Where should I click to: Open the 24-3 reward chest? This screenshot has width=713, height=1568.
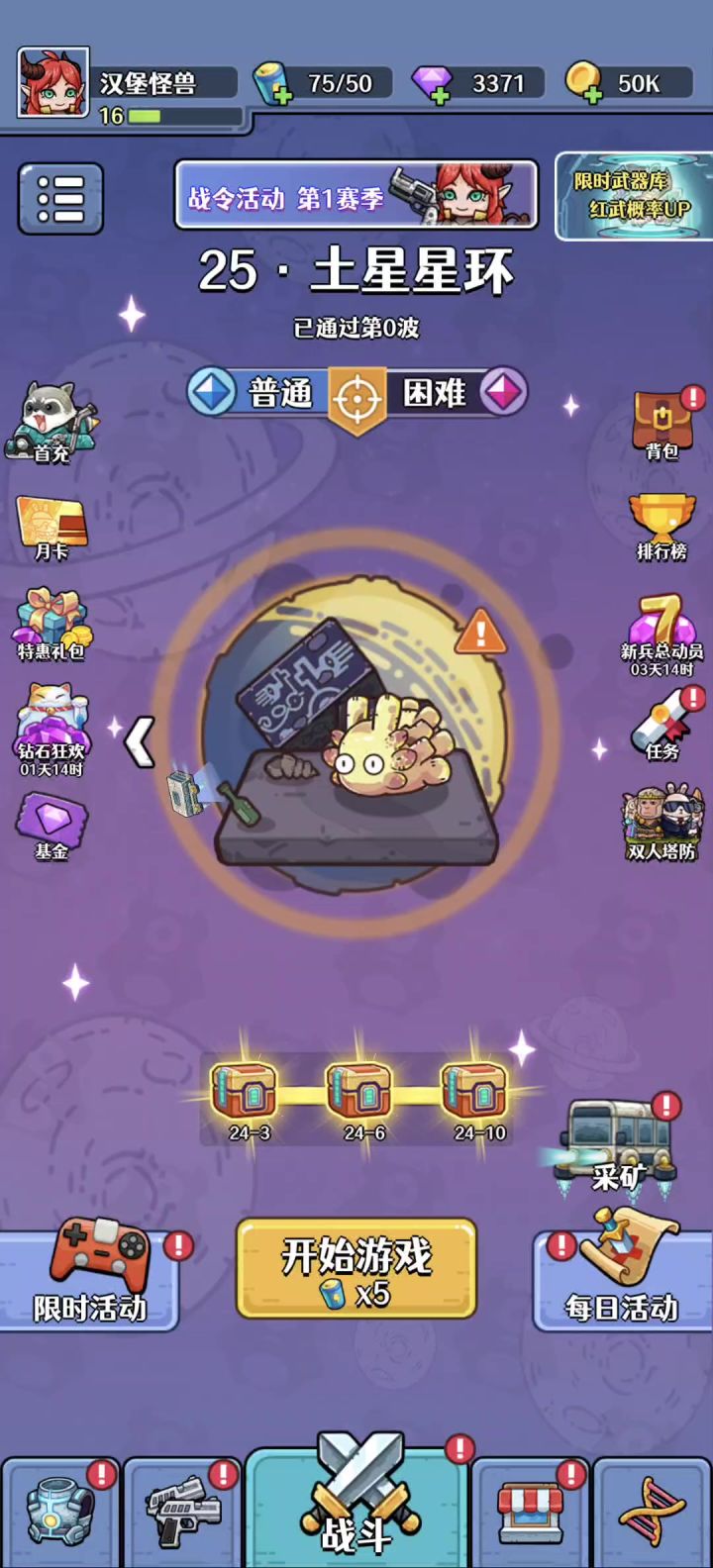tap(245, 1095)
